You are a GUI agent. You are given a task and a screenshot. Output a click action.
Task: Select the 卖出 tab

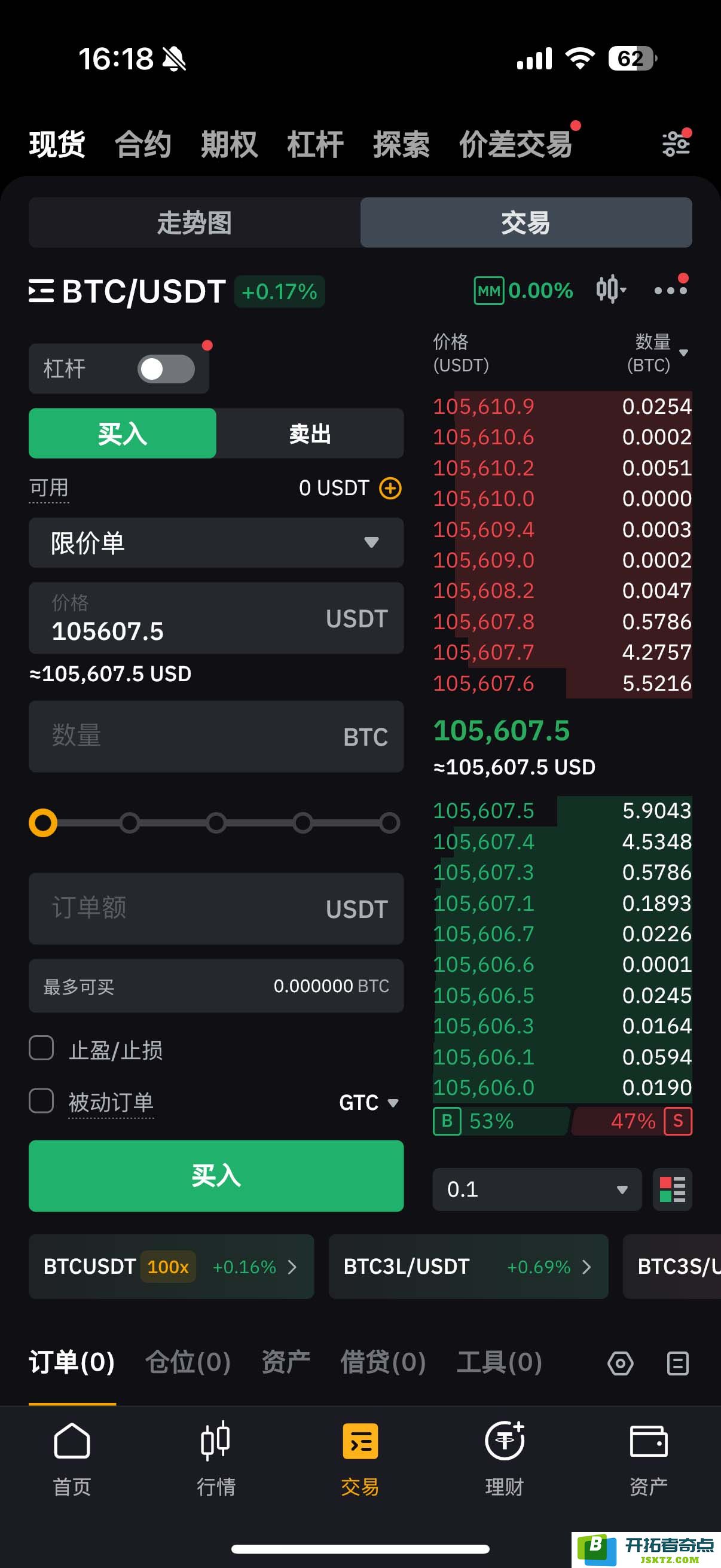pos(310,434)
